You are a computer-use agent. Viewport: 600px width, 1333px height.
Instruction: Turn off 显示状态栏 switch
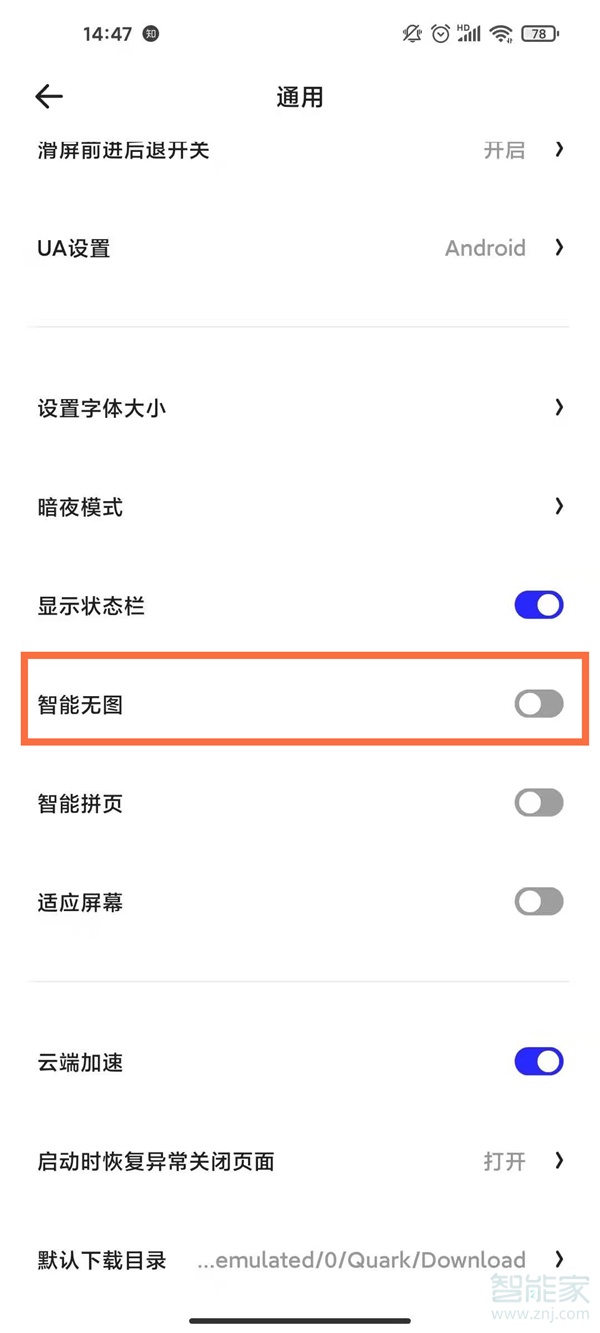point(539,605)
